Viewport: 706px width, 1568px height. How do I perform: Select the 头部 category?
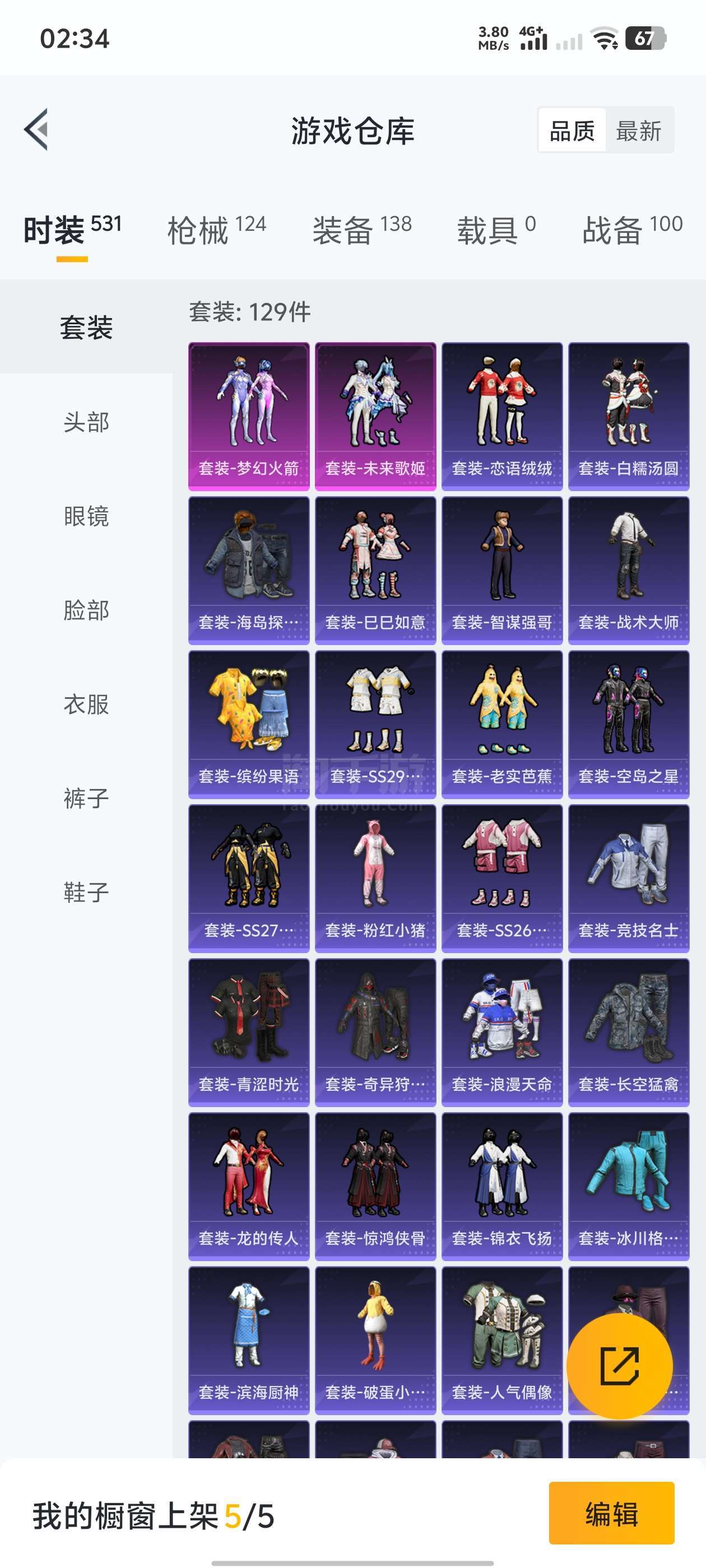(86, 422)
